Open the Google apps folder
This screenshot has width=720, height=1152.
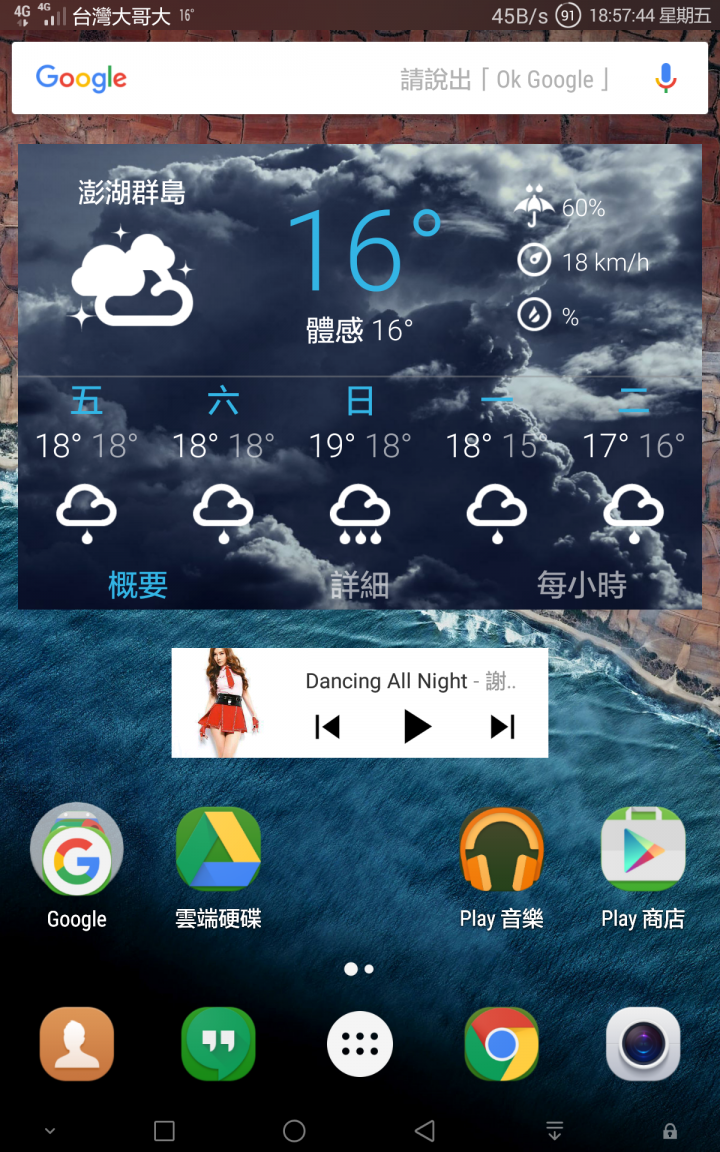pos(77,850)
